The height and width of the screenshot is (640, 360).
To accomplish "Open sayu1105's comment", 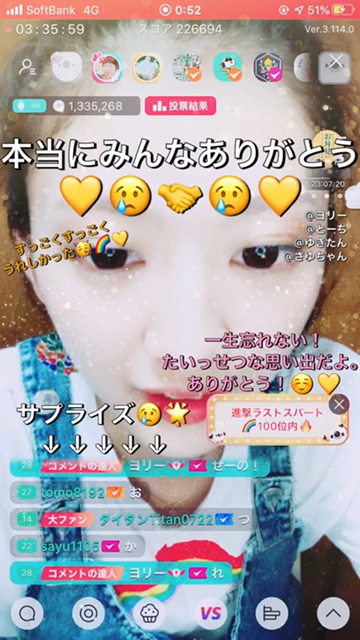I will (78, 547).
